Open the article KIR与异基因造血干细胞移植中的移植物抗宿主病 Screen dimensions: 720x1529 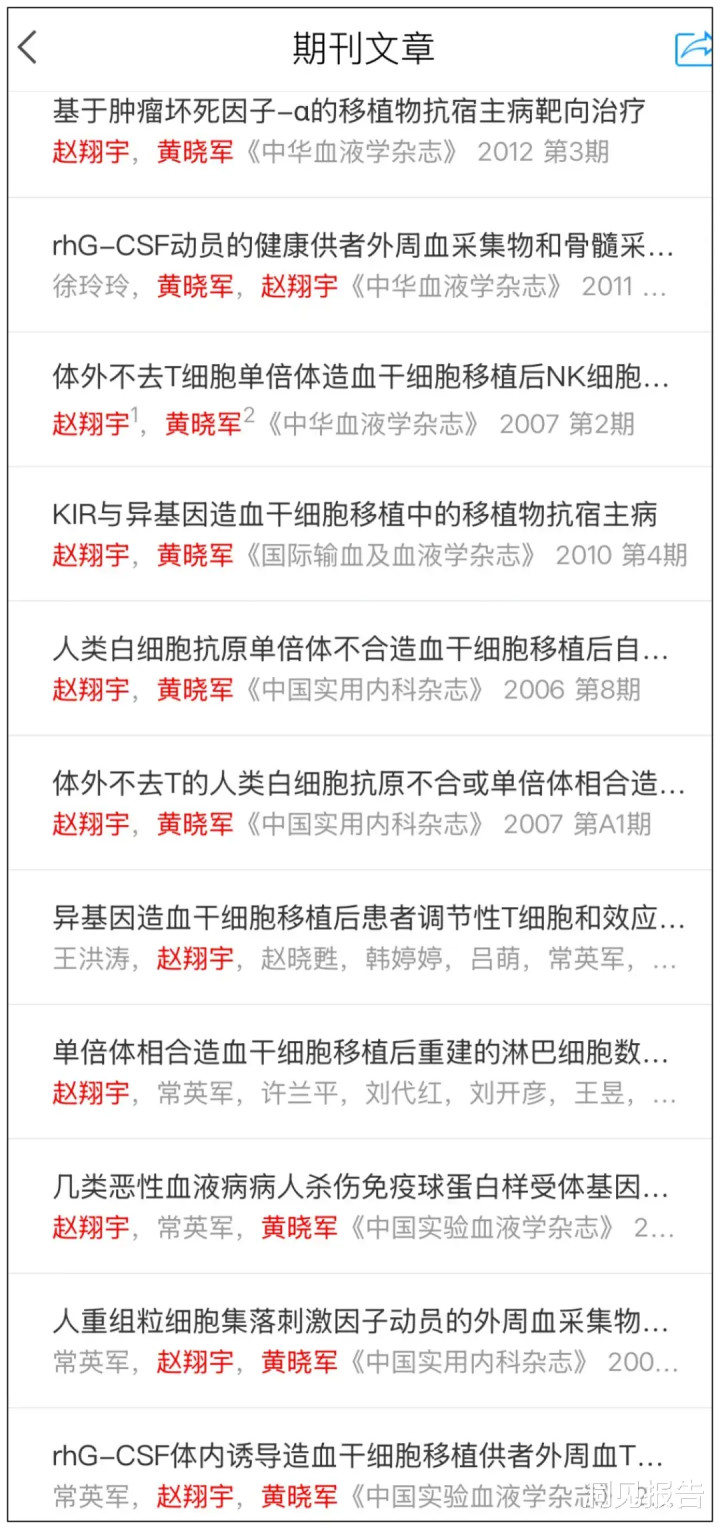coord(354,515)
